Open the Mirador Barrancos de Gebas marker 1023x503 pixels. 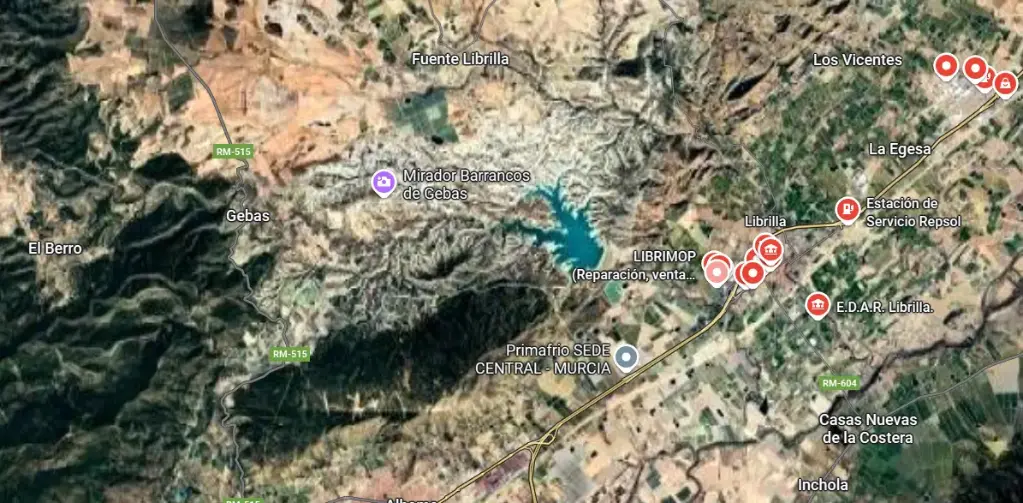[383, 182]
